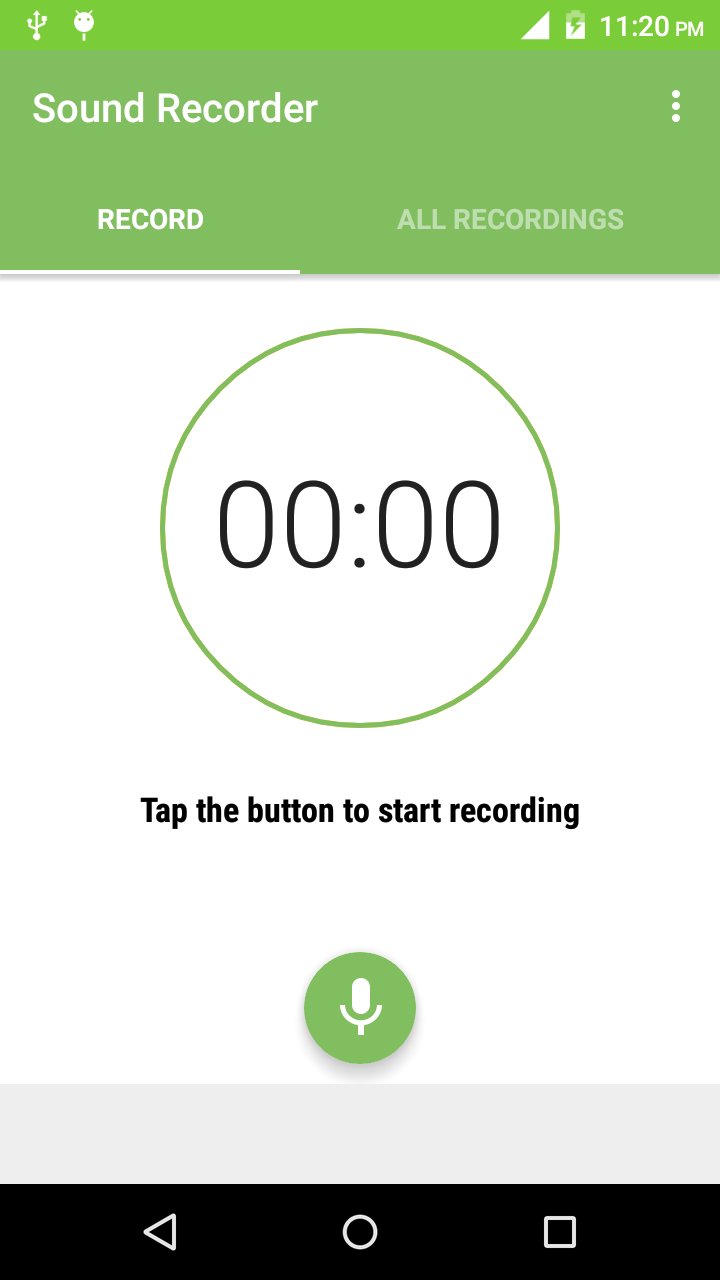The width and height of the screenshot is (720, 1280).
Task: Tap the Home circle button
Action: (360, 1232)
